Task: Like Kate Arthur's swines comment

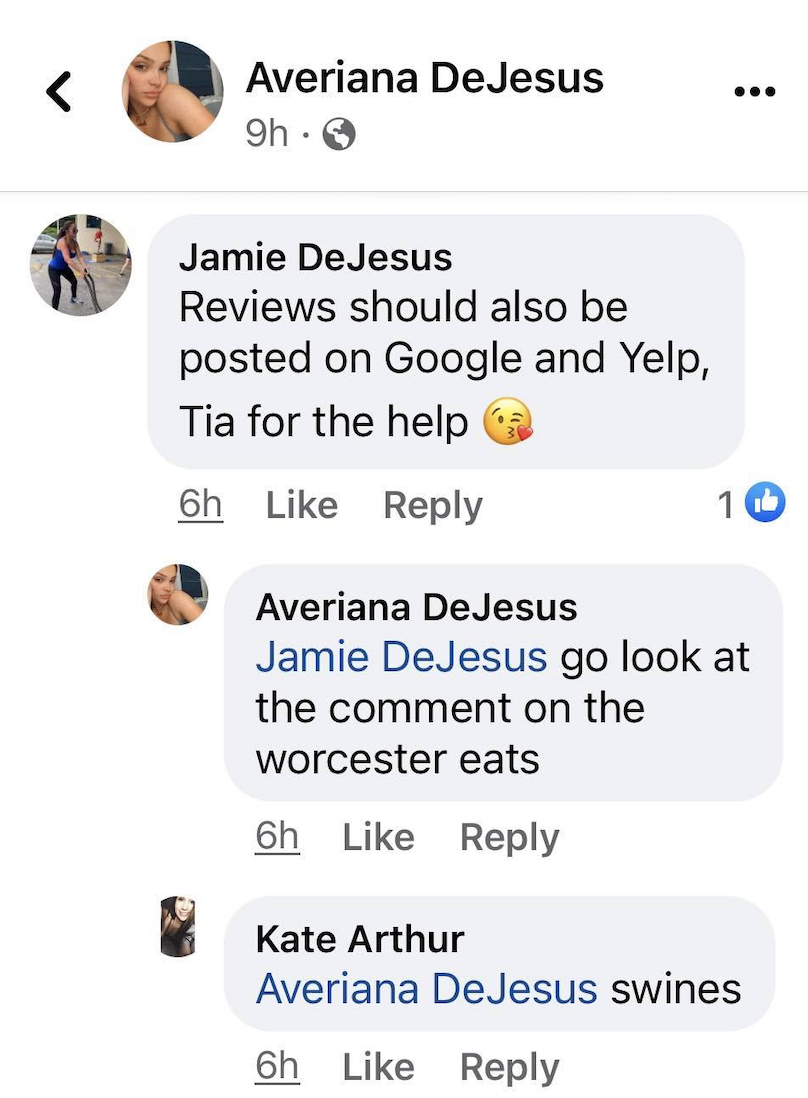Action: (377, 1066)
